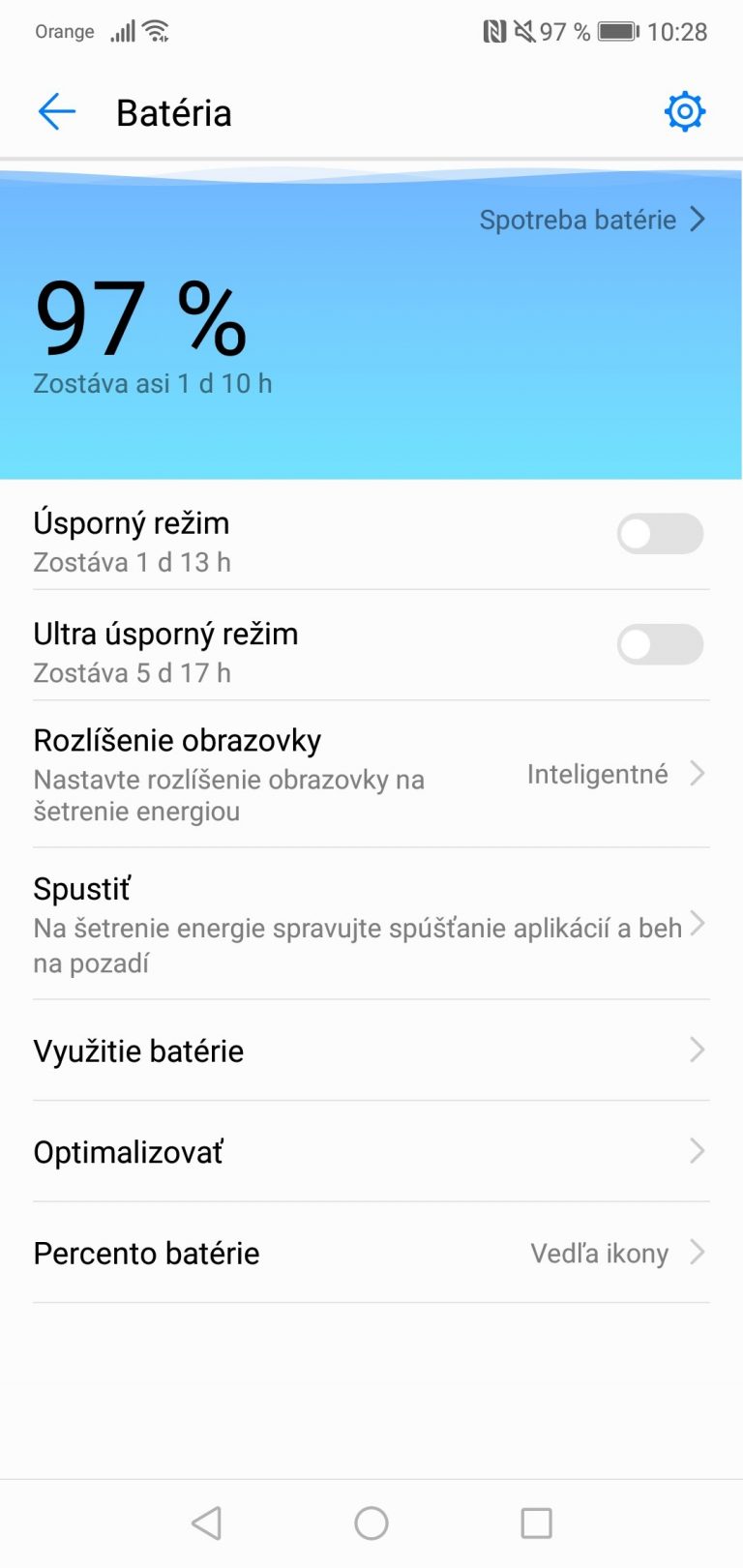
Task: Open the Spustiť app launch management
Action: [371, 924]
